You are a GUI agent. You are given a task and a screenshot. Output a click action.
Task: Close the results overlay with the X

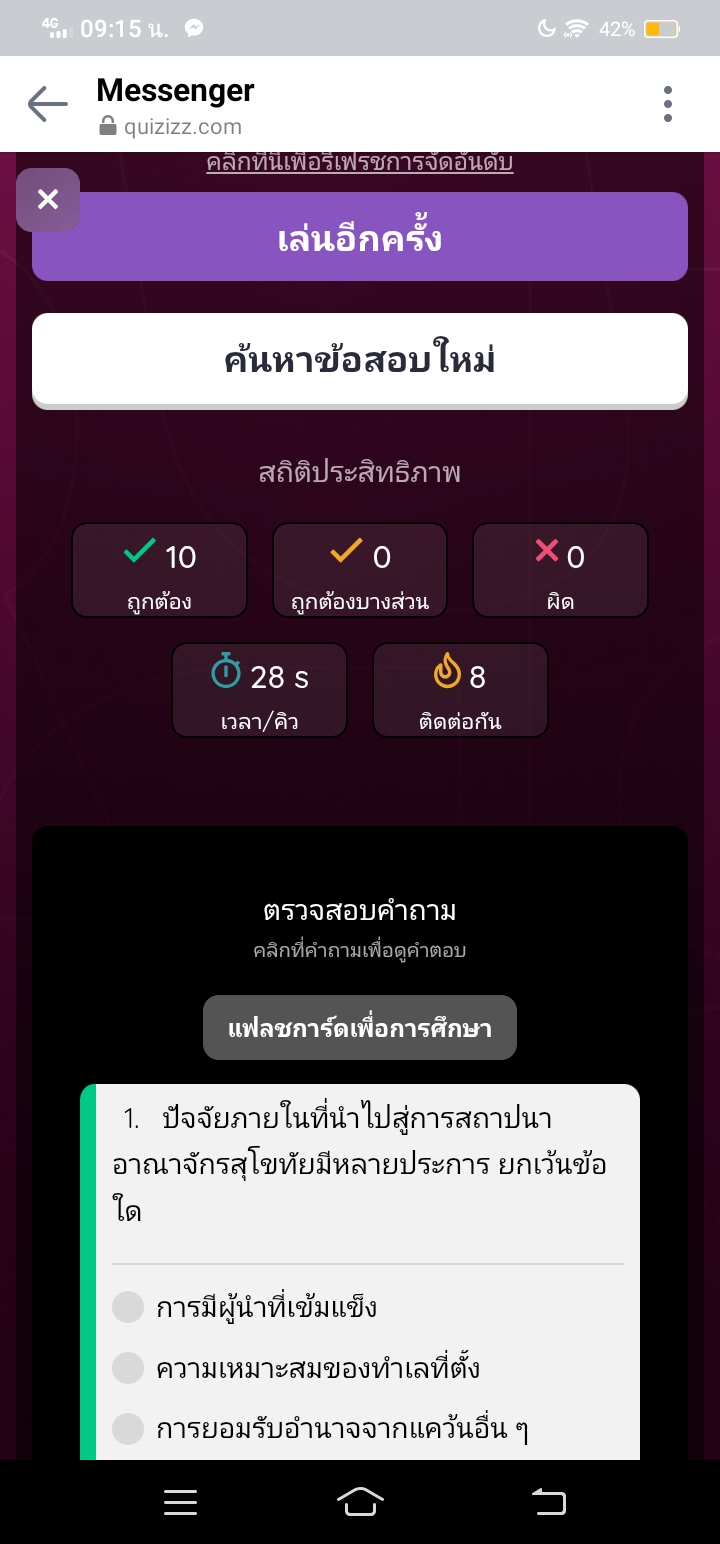48,199
